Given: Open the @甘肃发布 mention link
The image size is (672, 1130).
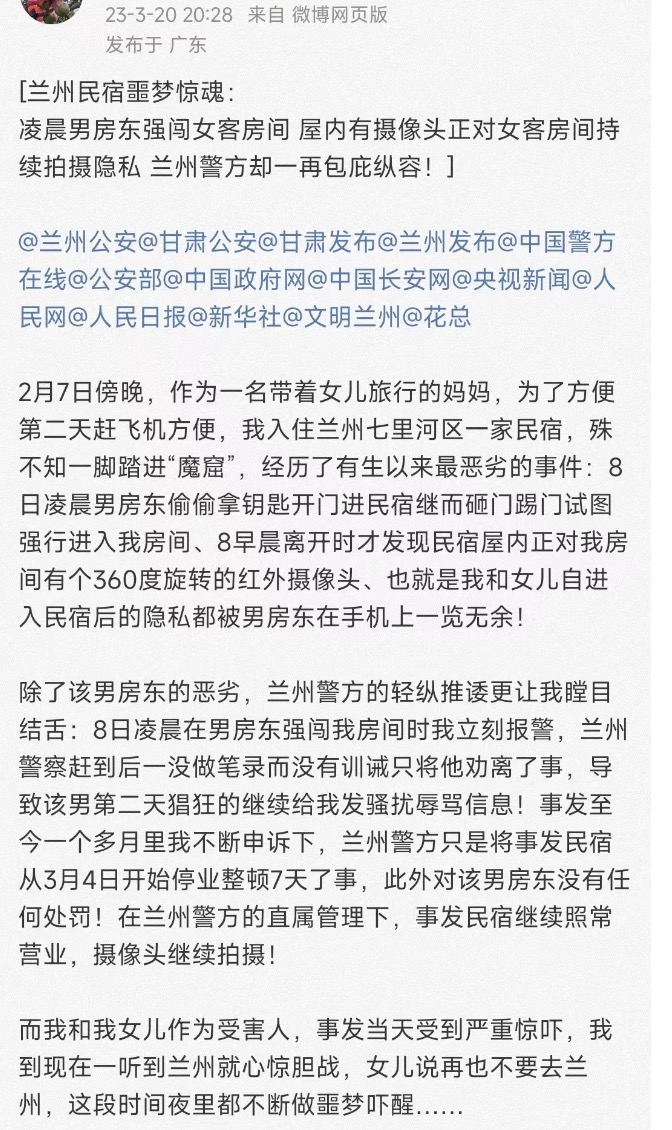Looking at the screenshot, I should (318, 242).
